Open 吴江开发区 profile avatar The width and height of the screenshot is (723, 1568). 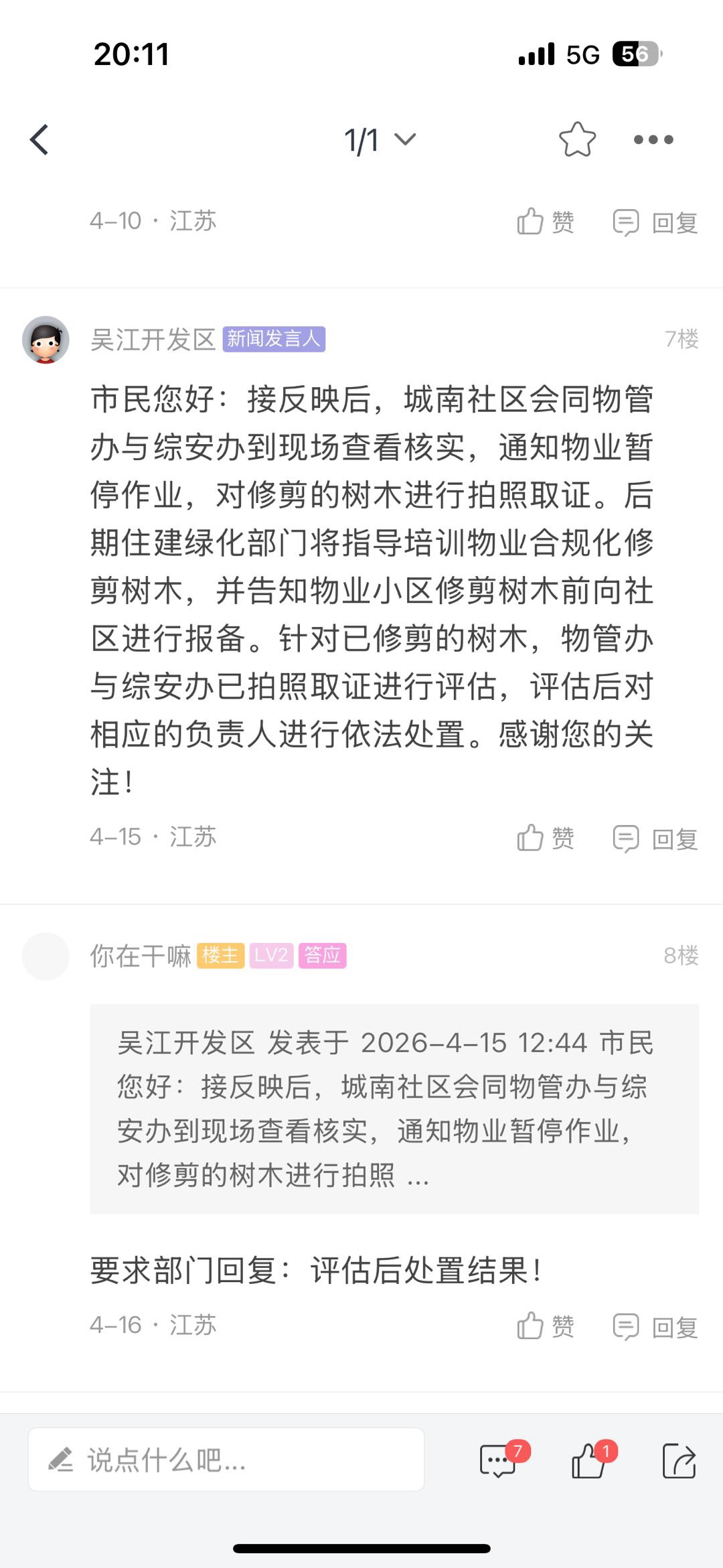click(x=46, y=340)
